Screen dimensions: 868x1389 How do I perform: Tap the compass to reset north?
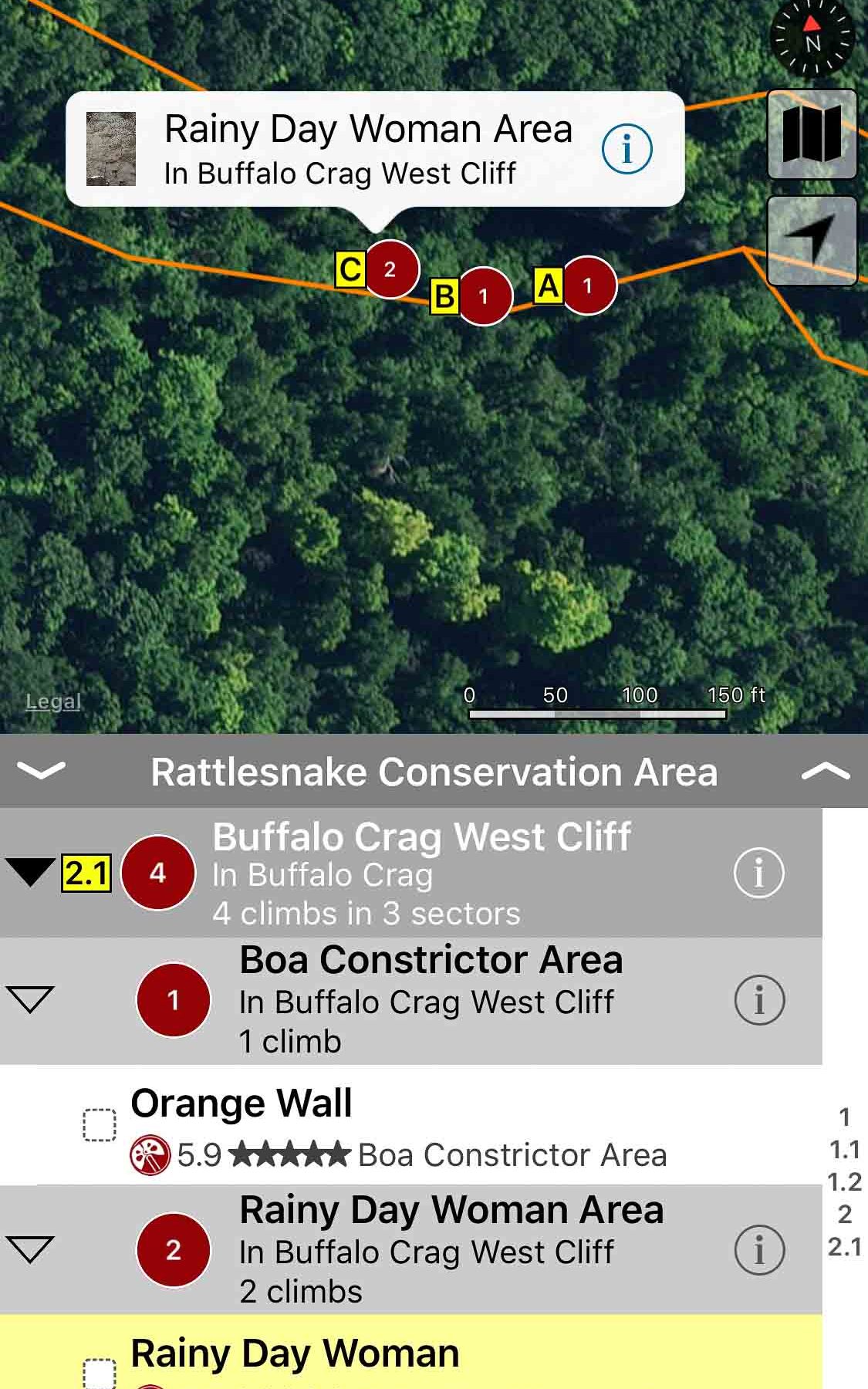812,38
